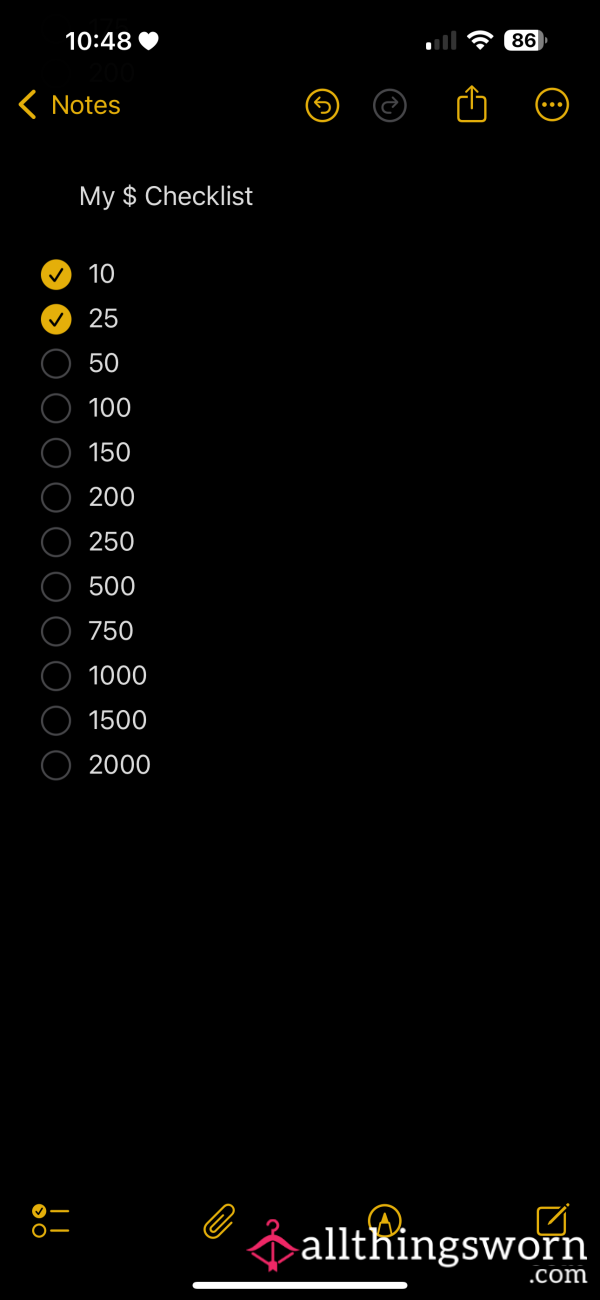Screen dimensions: 600x1300
Task: Check off the 2000 item
Action: pos(56,765)
